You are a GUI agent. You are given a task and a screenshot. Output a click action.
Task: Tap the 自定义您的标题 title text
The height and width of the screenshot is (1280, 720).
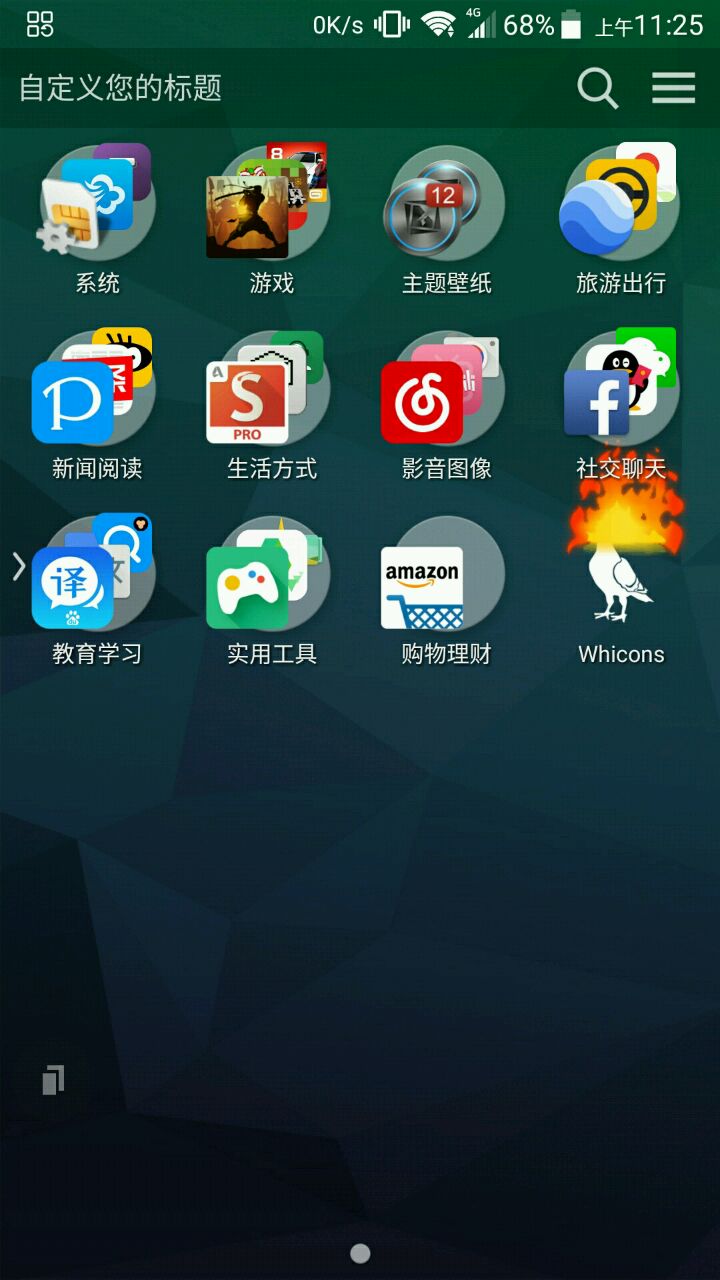(x=121, y=88)
